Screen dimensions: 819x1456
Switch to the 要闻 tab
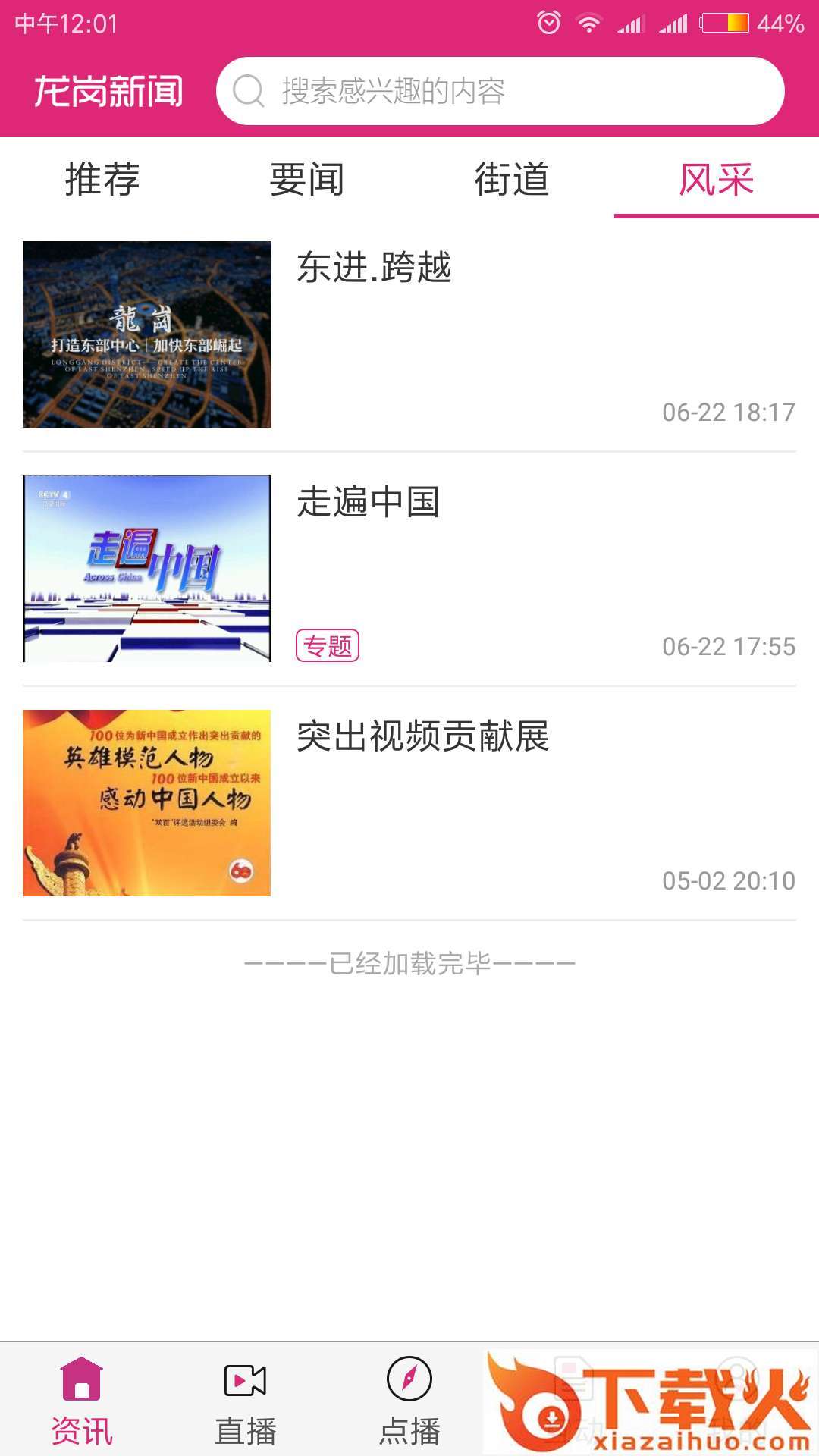click(x=307, y=180)
